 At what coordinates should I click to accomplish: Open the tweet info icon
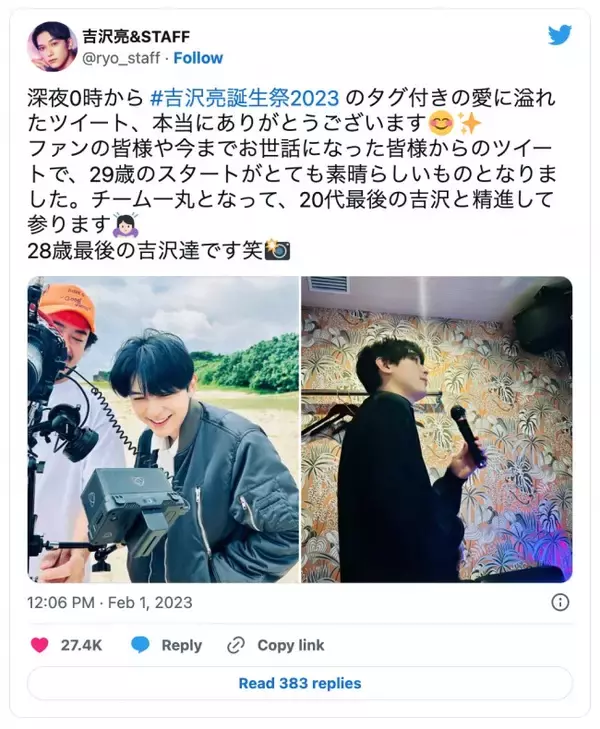pos(560,602)
